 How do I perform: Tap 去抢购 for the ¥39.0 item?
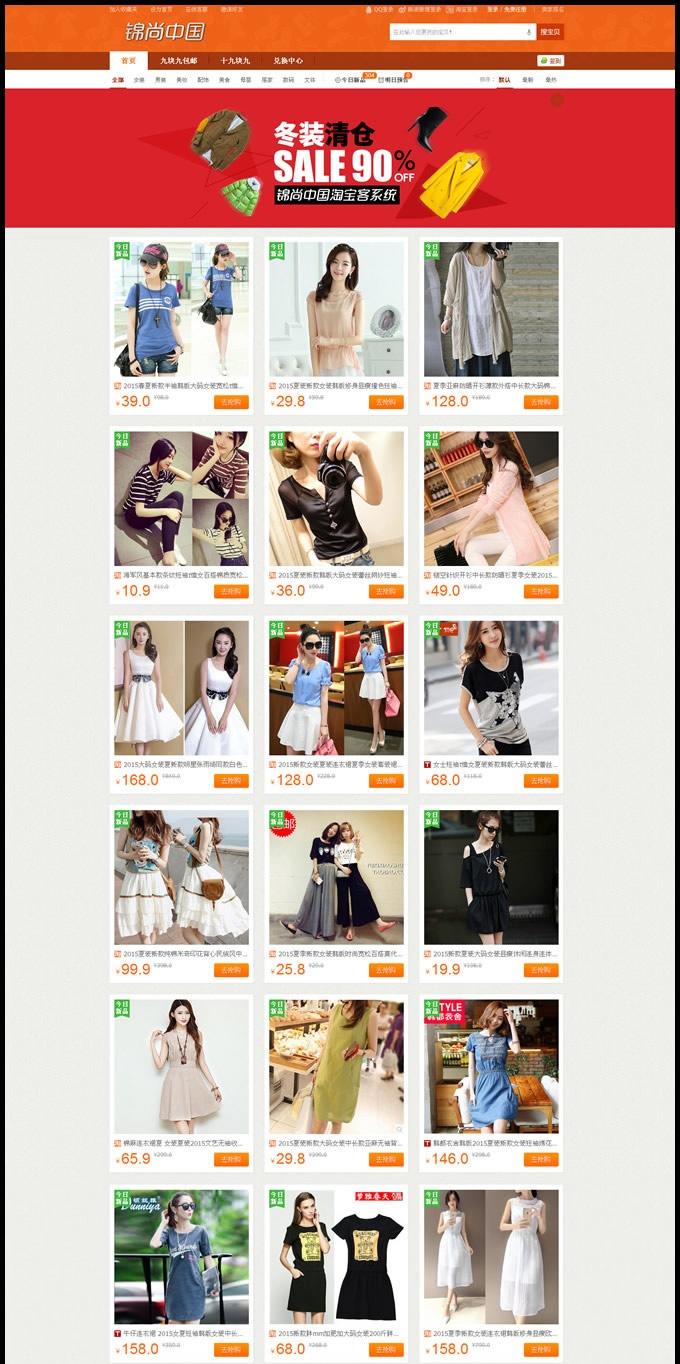(231, 402)
